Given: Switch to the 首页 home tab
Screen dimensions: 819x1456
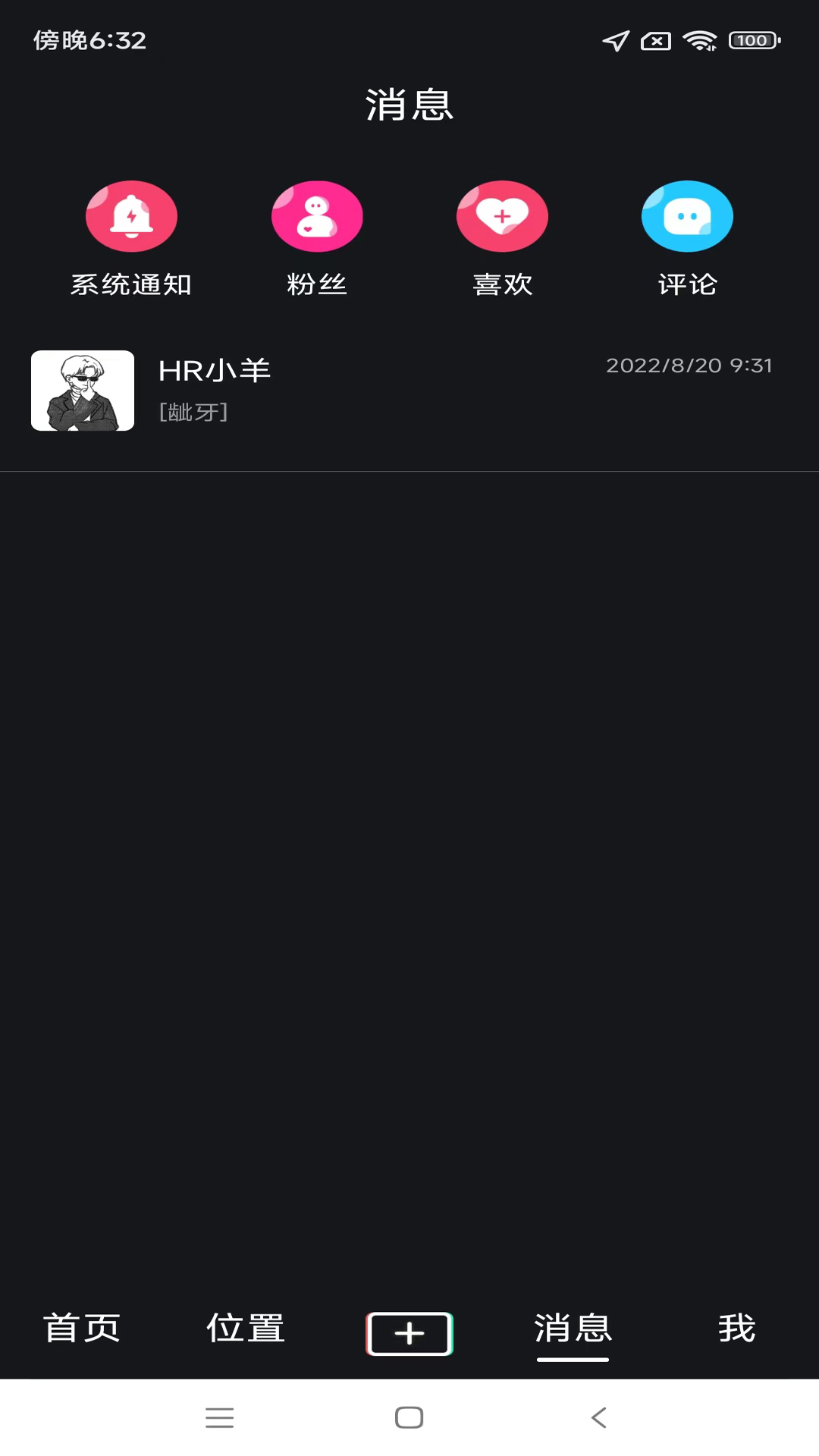Looking at the screenshot, I should 81,1329.
